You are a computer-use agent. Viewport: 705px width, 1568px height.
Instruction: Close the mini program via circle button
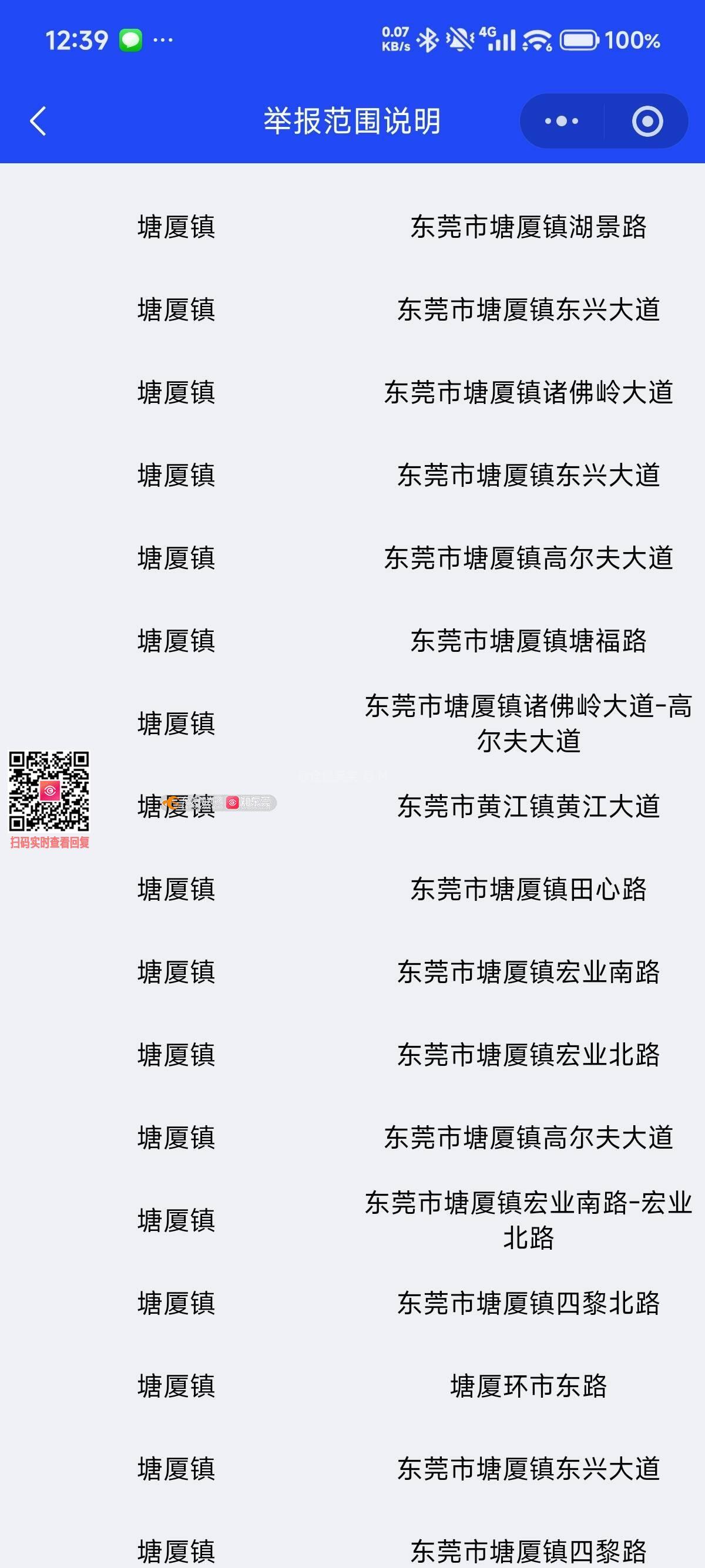coord(647,121)
